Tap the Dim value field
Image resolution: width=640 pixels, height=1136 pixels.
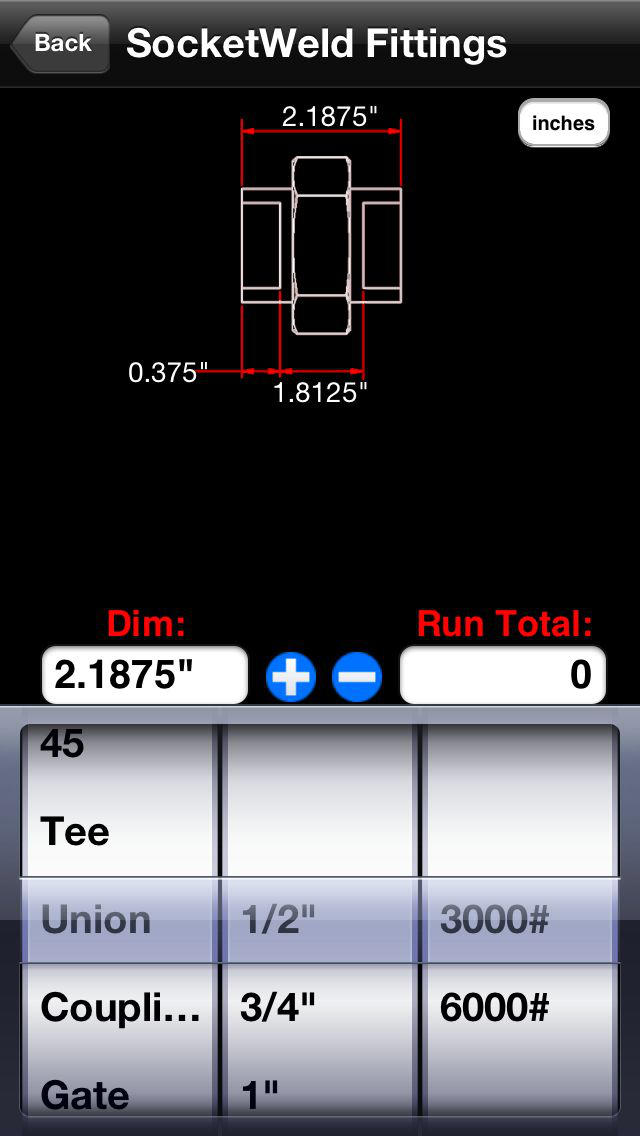(145, 675)
